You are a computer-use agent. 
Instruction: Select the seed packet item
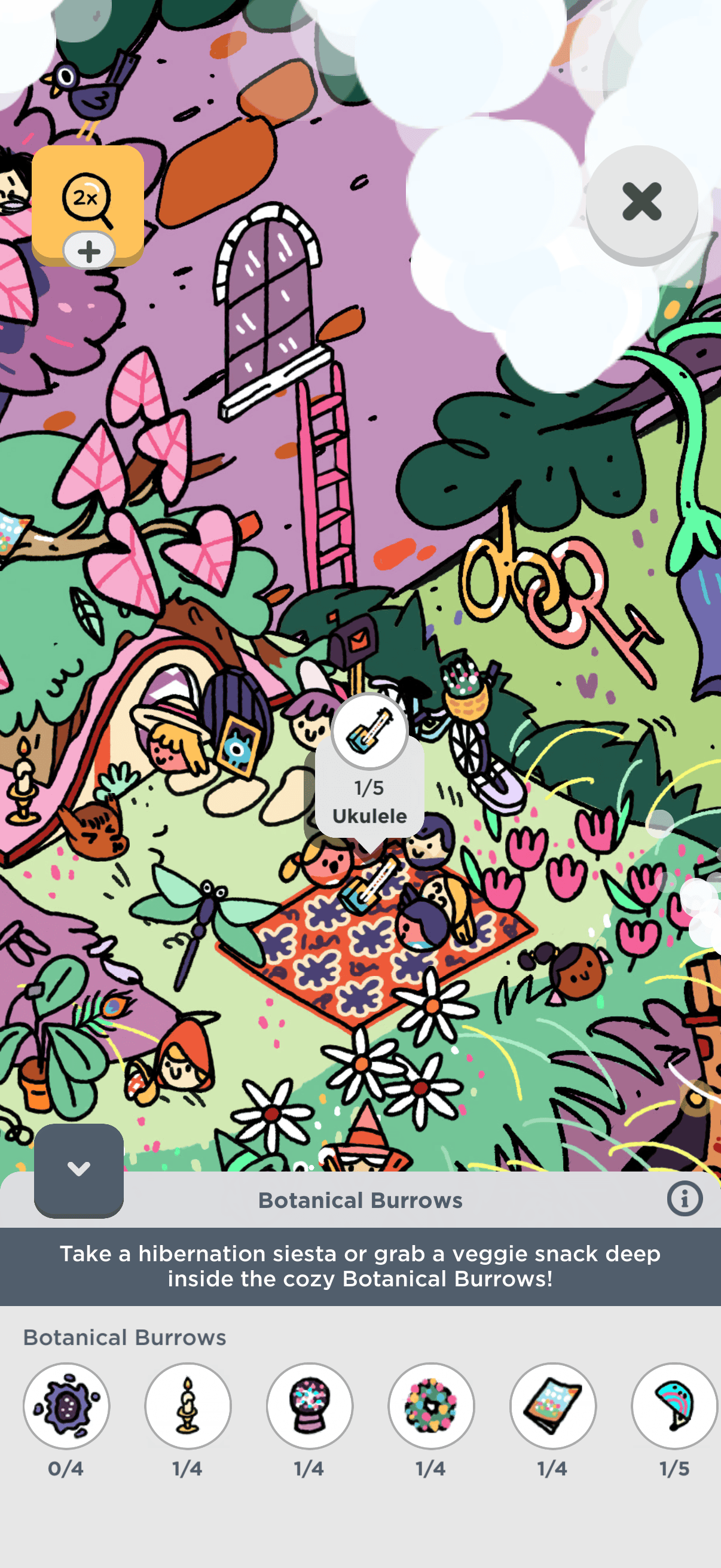pos(553,1405)
